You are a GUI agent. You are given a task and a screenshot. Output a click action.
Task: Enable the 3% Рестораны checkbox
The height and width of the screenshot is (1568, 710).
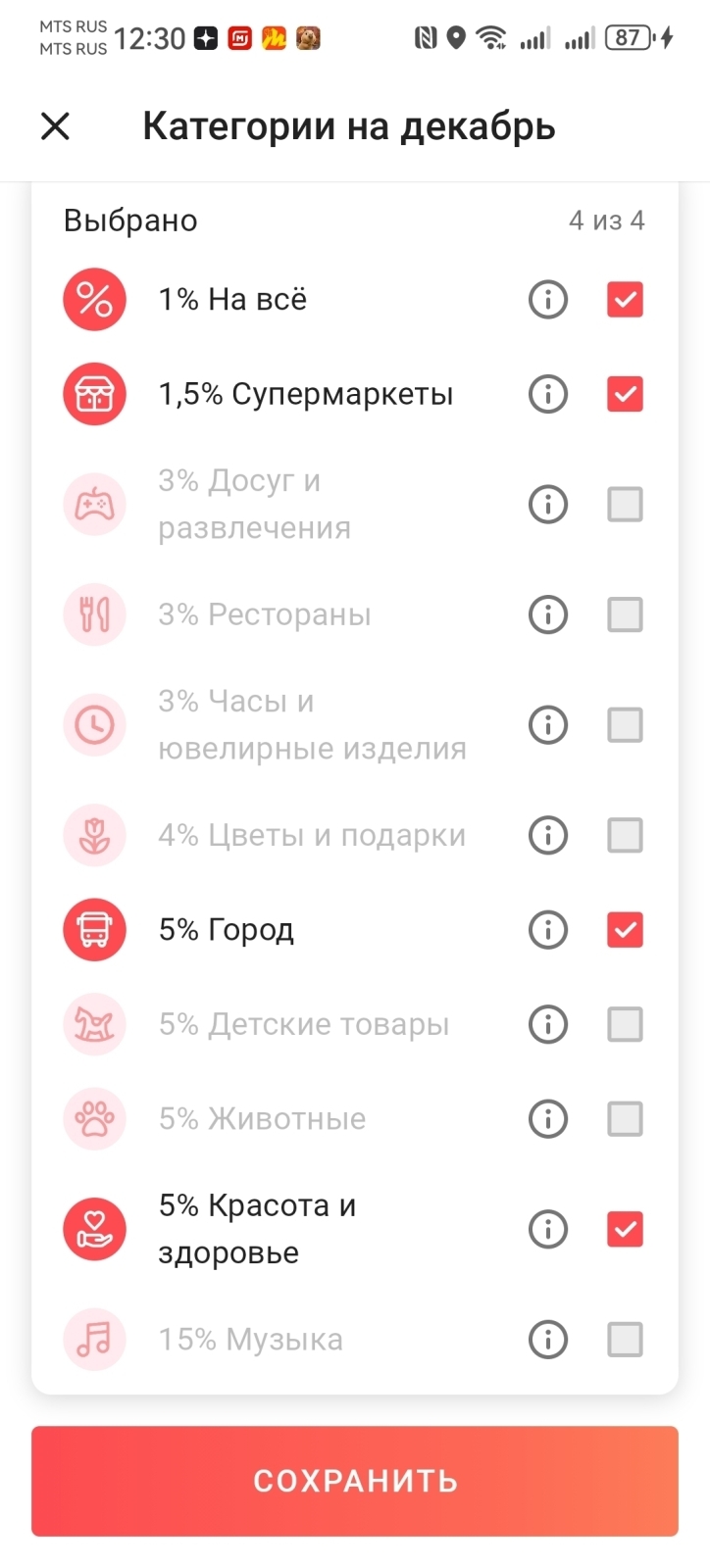(x=625, y=614)
